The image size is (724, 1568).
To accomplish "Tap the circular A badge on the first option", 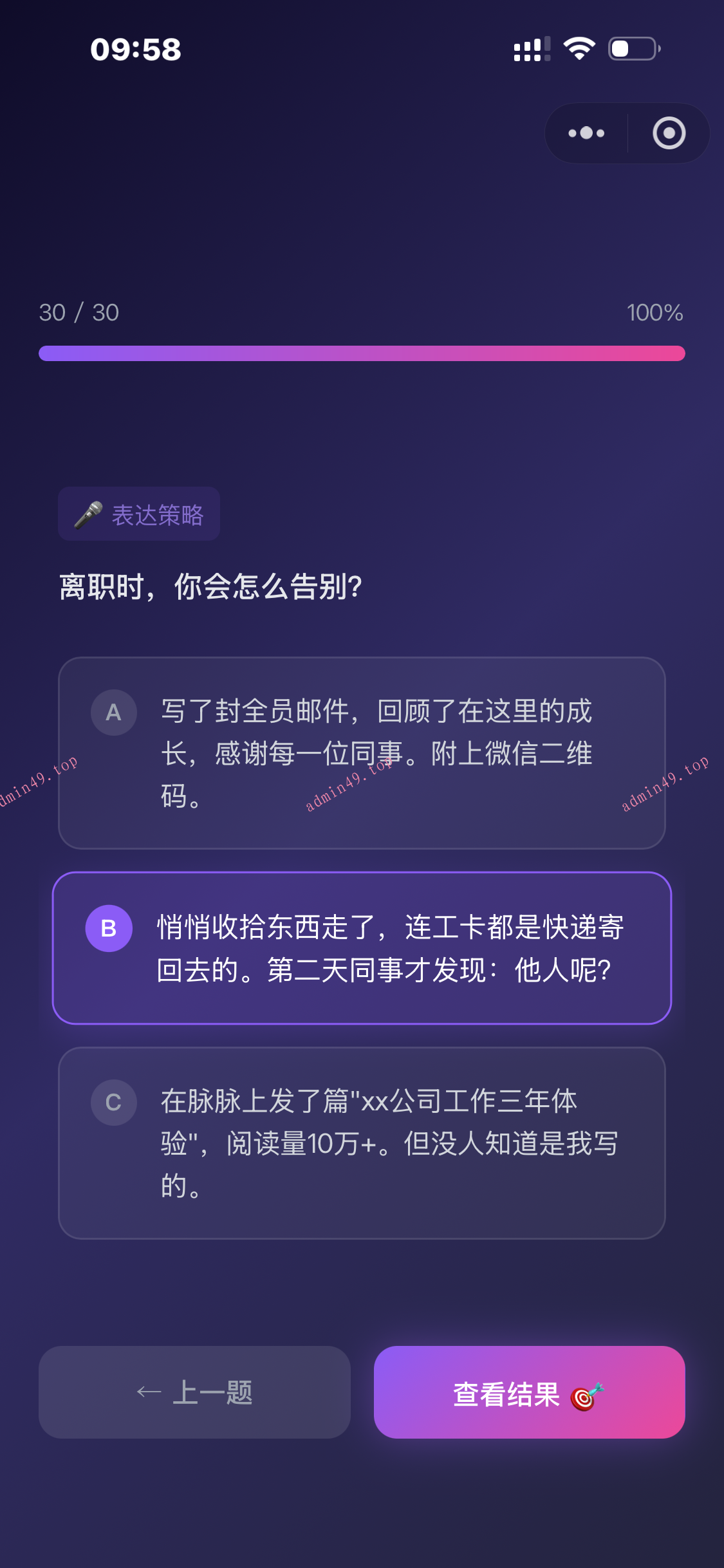I will click(x=114, y=713).
